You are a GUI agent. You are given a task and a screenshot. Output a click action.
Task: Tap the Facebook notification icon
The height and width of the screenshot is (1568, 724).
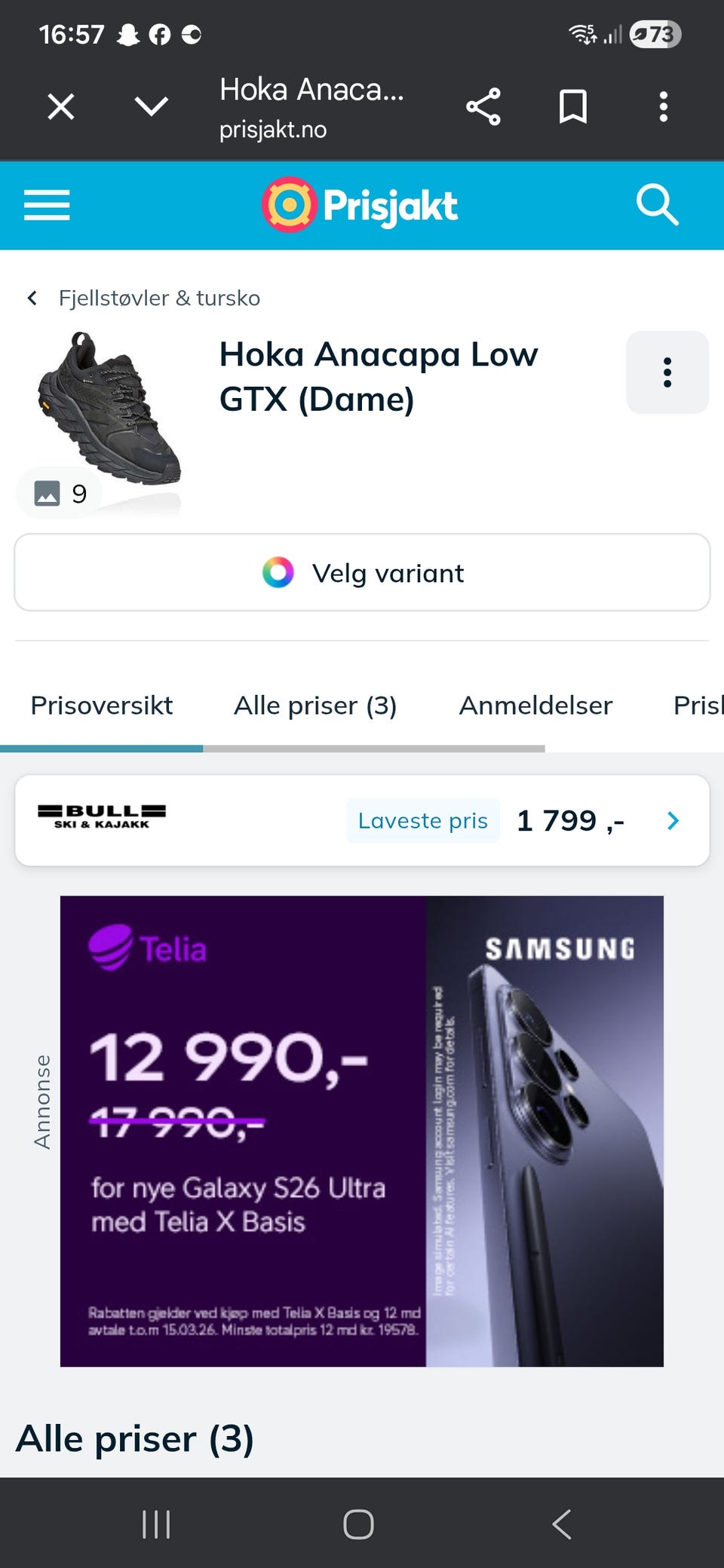pos(159,33)
